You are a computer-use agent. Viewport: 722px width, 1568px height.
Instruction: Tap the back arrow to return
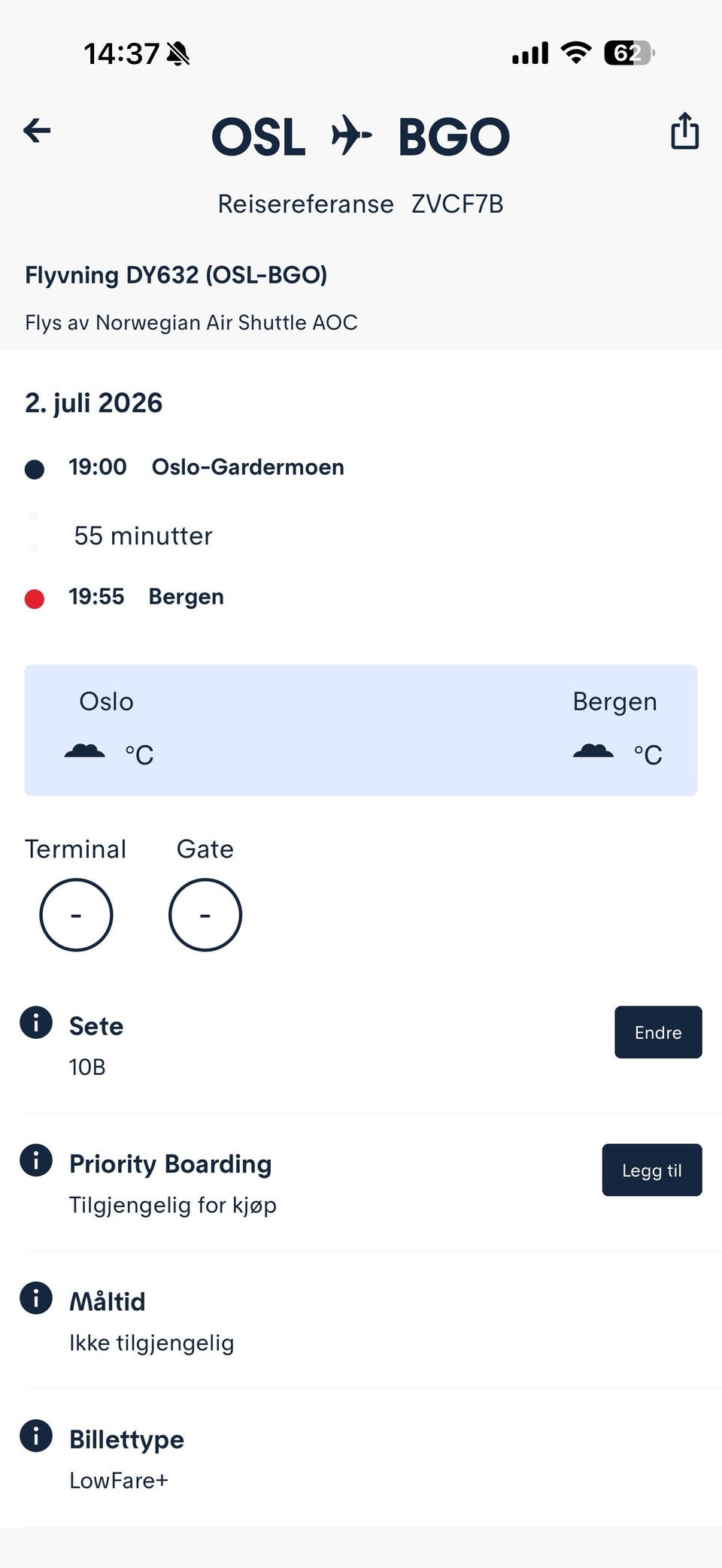(x=36, y=130)
